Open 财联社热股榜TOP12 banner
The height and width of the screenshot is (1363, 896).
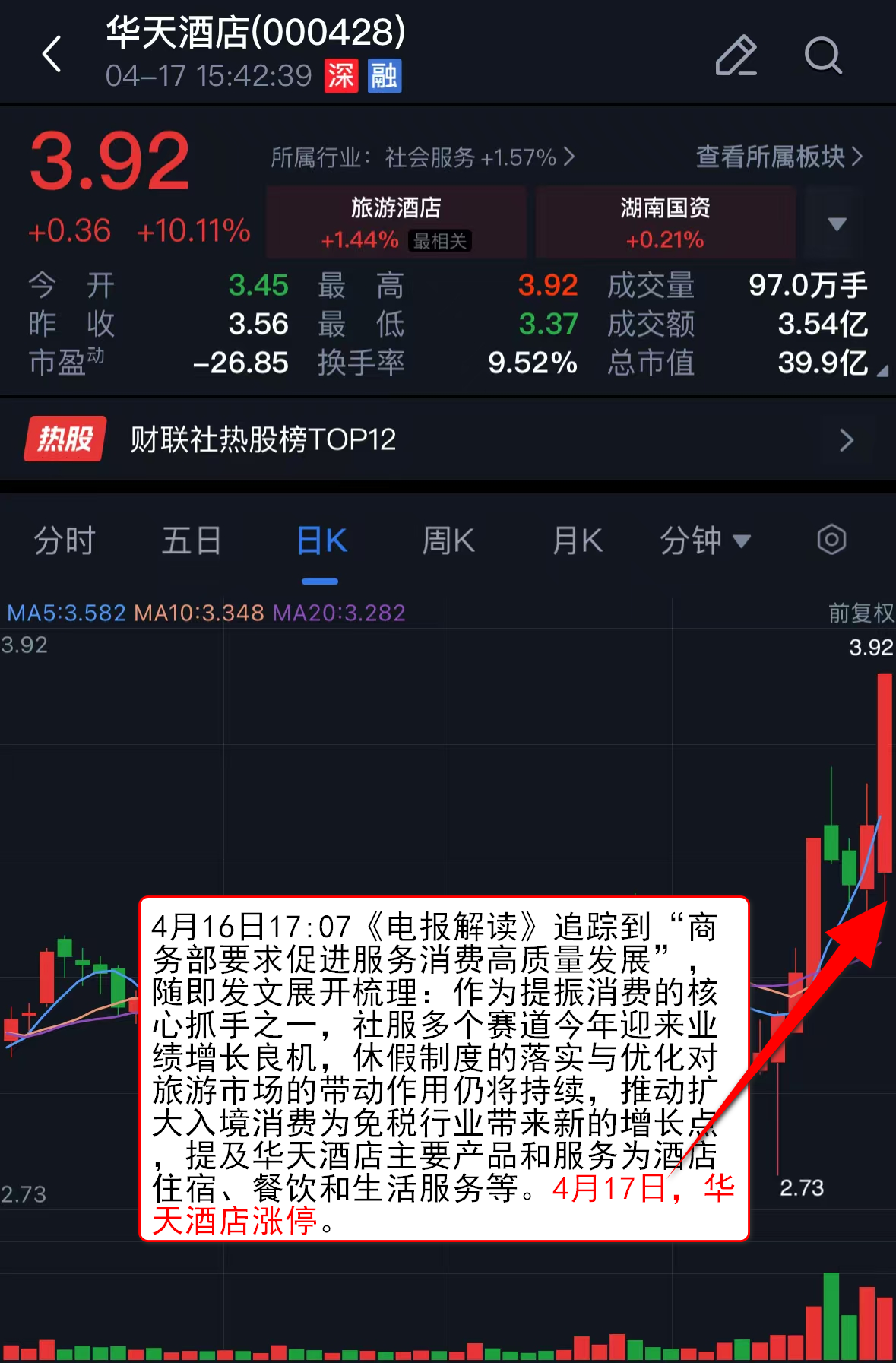point(448,439)
